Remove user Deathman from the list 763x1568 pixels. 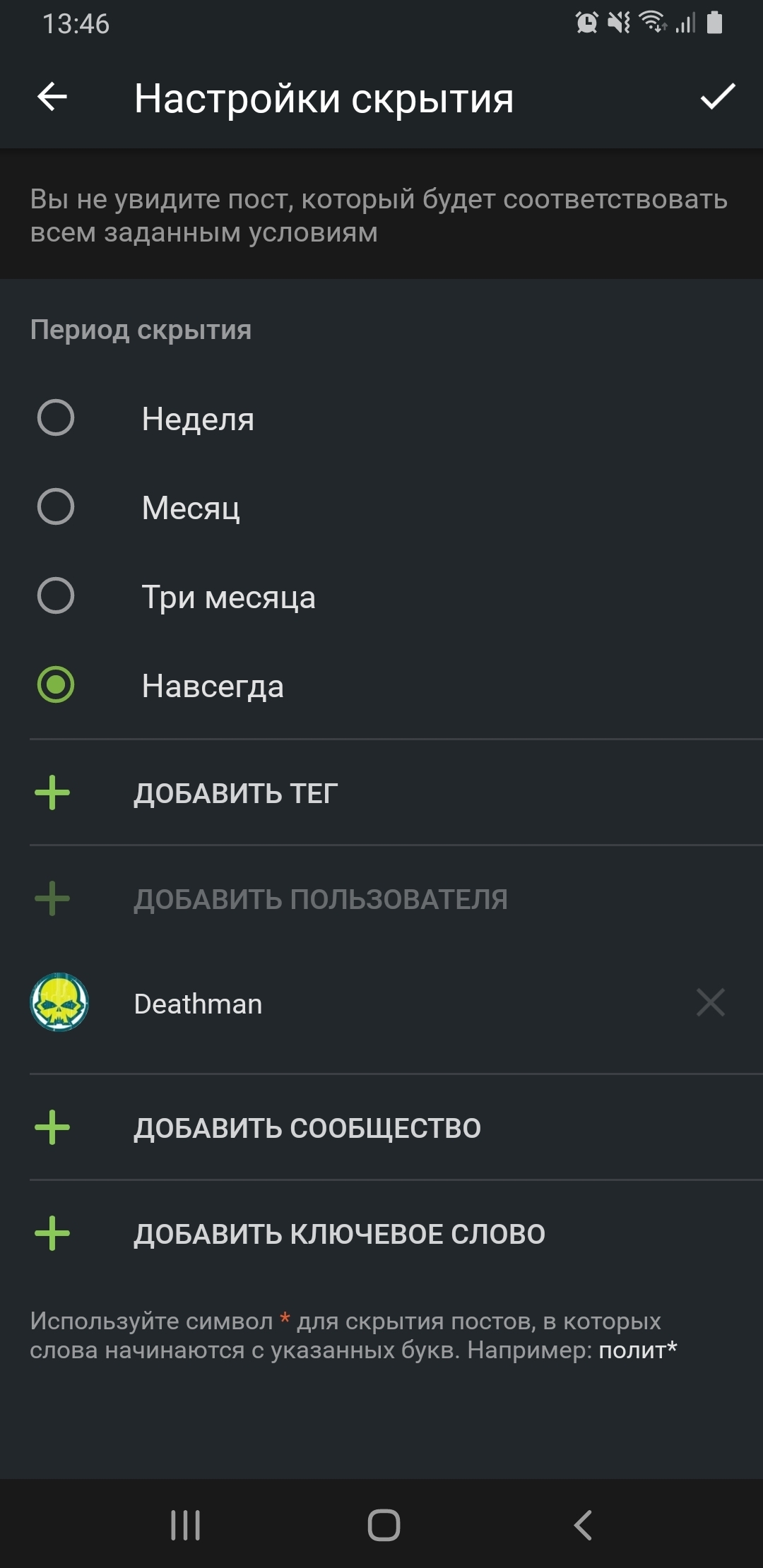[710, 1002]
